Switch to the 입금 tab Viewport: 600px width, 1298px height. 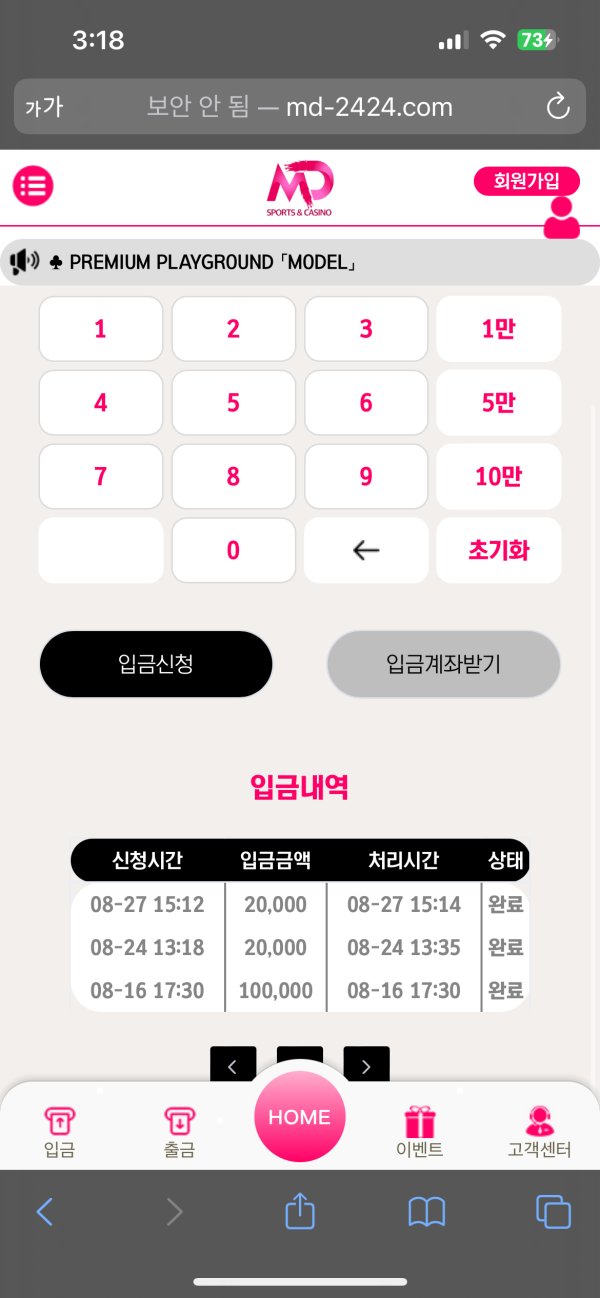tap(60, 1131)
